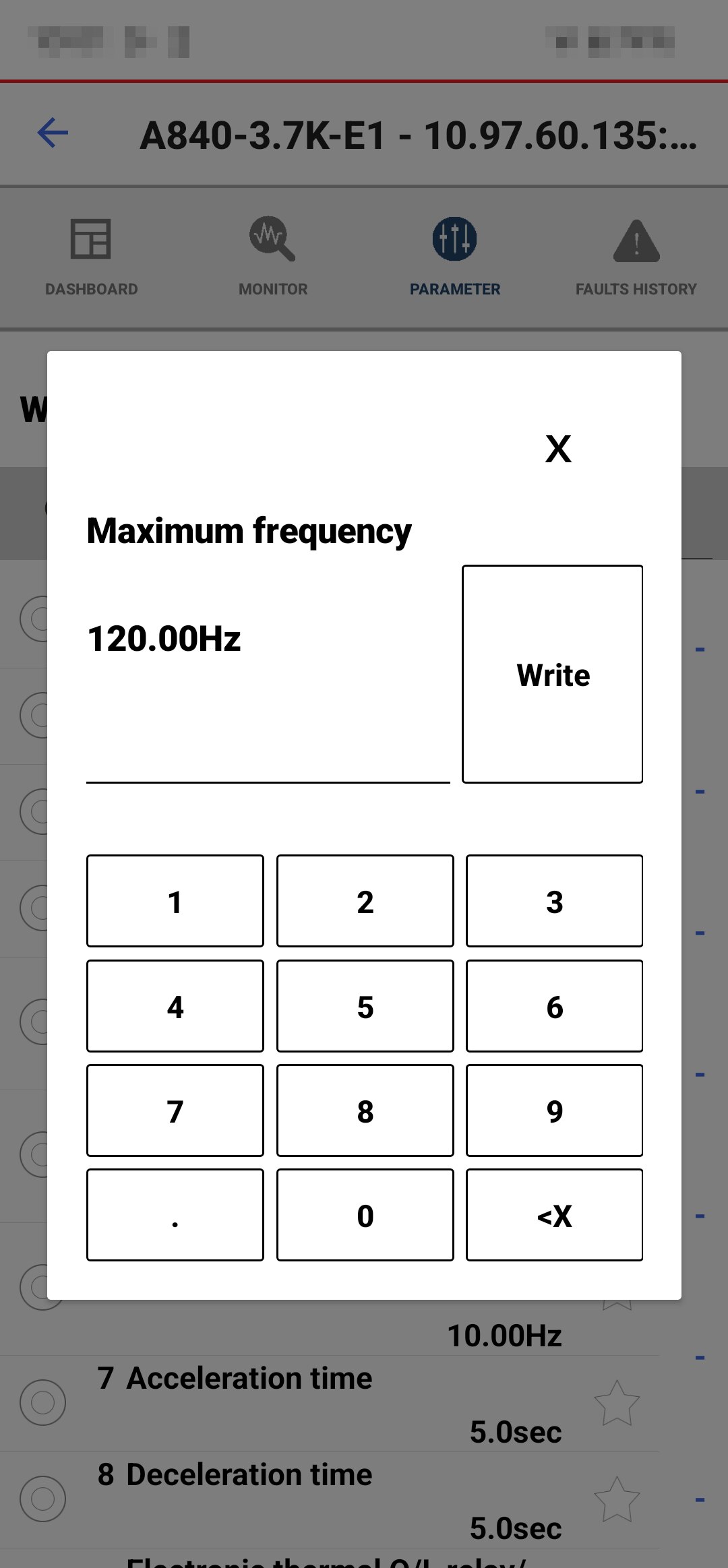Enter digit 7 on the keypad
This screenshot has width=728, height=1568.
tap(175, 1110)
